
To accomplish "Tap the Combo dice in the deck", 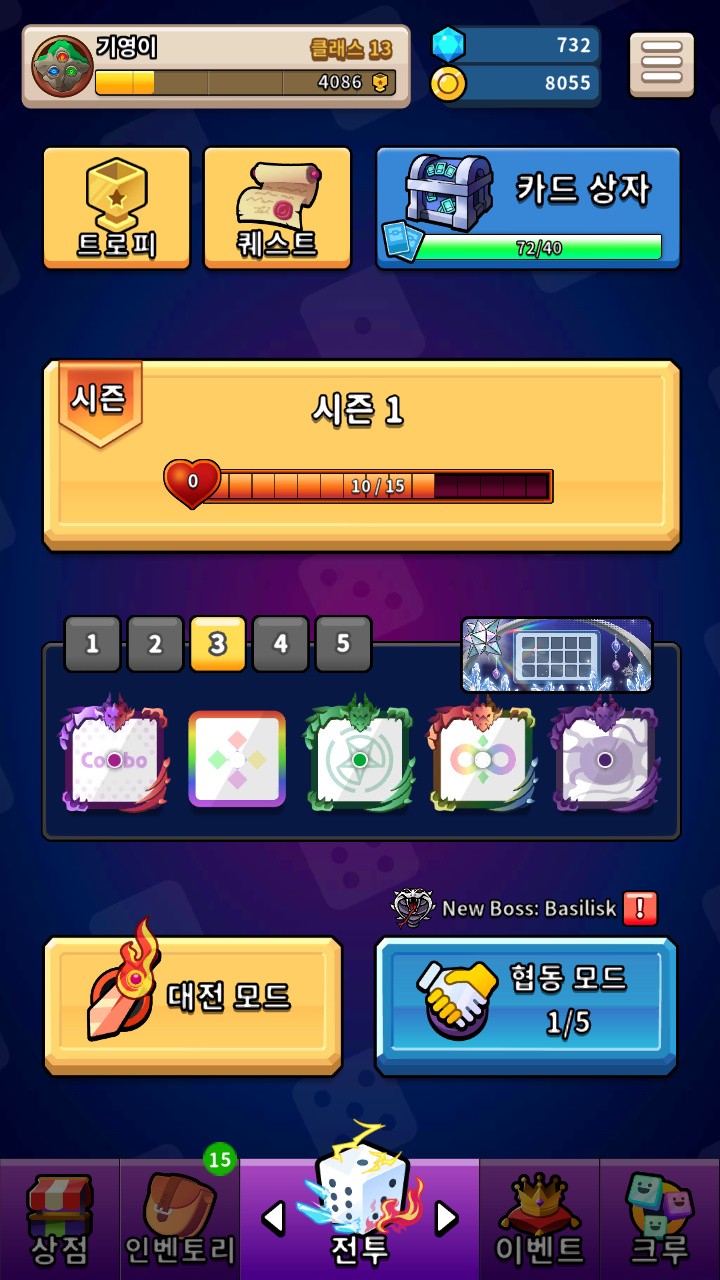I will click(x=112, y=757).
